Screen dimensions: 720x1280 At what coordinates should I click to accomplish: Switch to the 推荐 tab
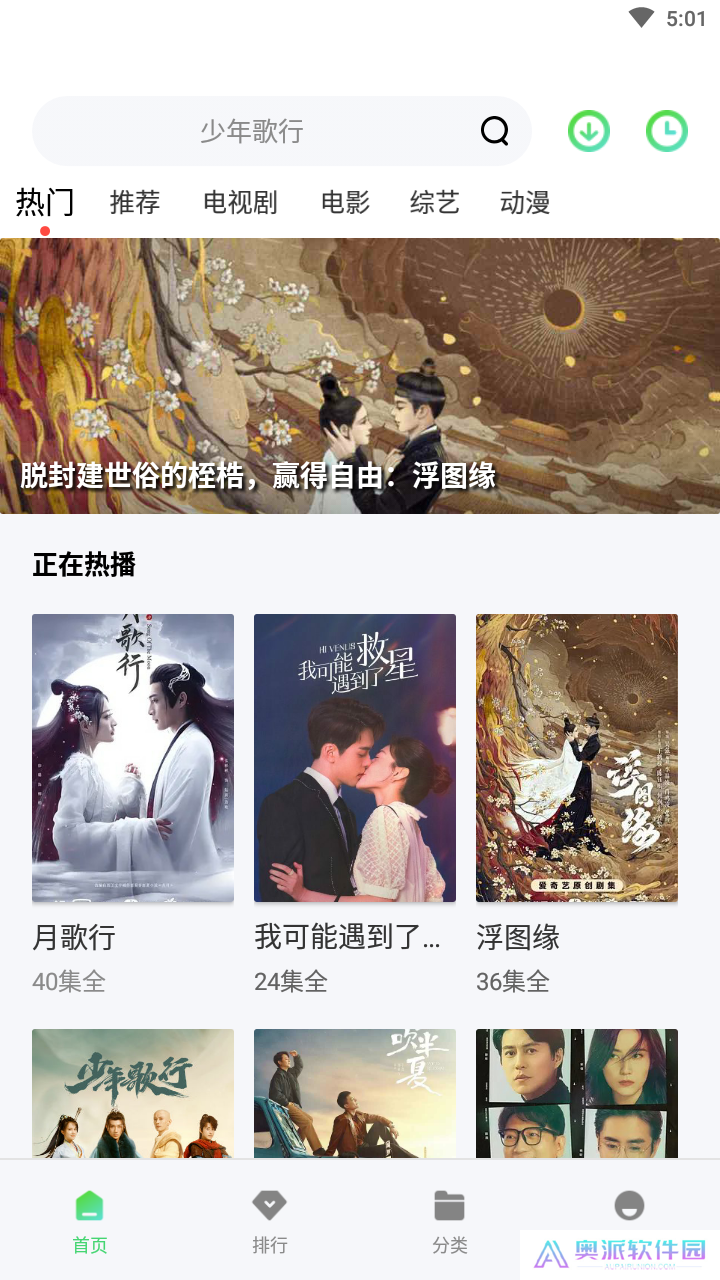[134, 202]
